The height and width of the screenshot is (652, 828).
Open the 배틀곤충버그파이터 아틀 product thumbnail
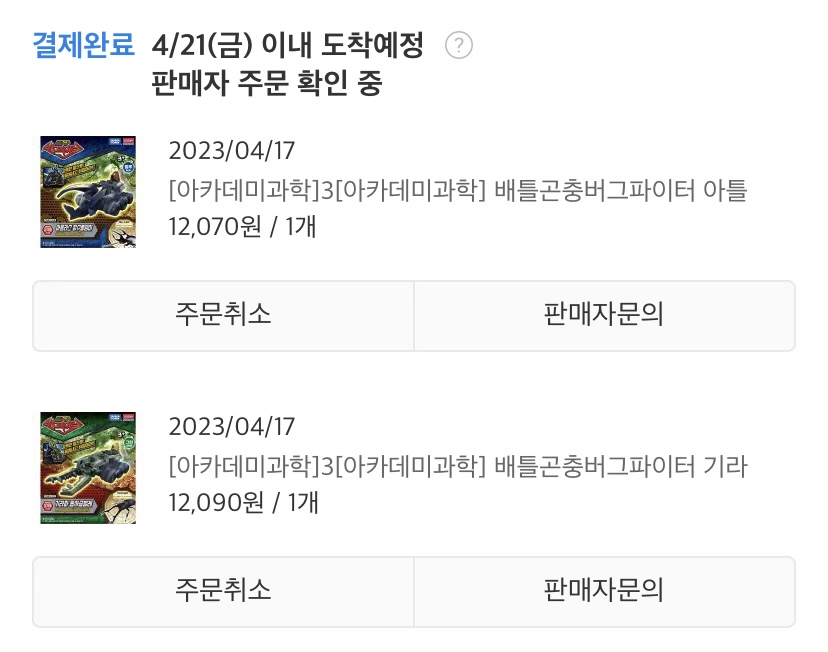[x=88, y=191]
